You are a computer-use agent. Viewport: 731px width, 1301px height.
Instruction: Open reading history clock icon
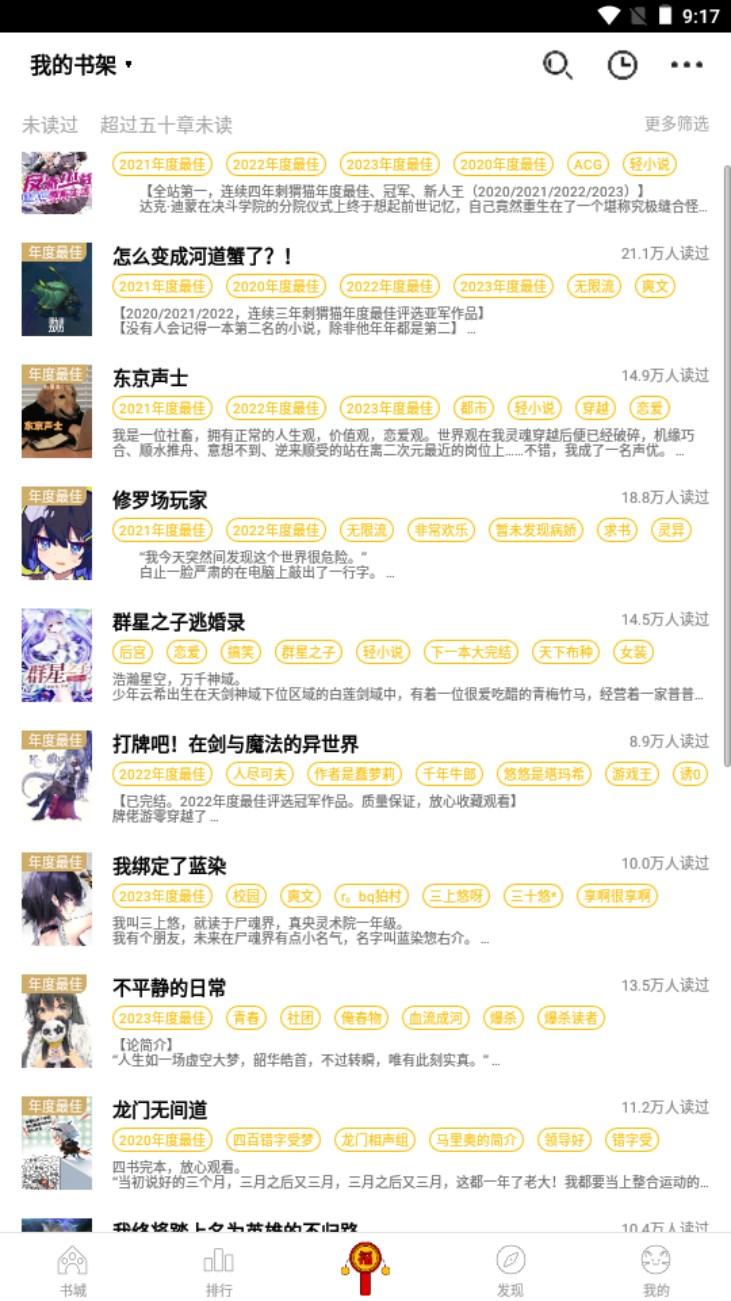click(622, 65)
